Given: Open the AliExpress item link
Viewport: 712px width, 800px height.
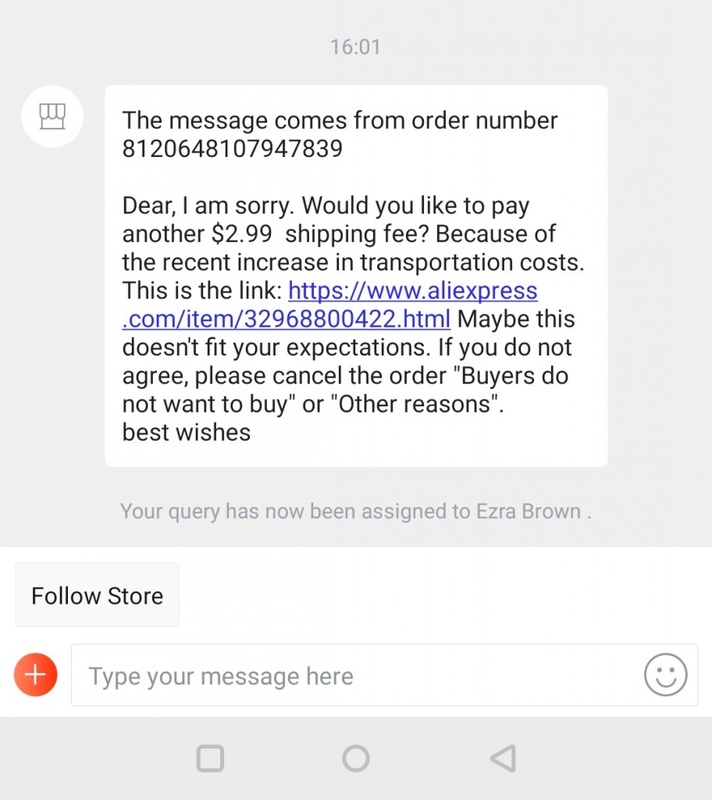Looking at the screenshot, I should (x=412, y=292).
